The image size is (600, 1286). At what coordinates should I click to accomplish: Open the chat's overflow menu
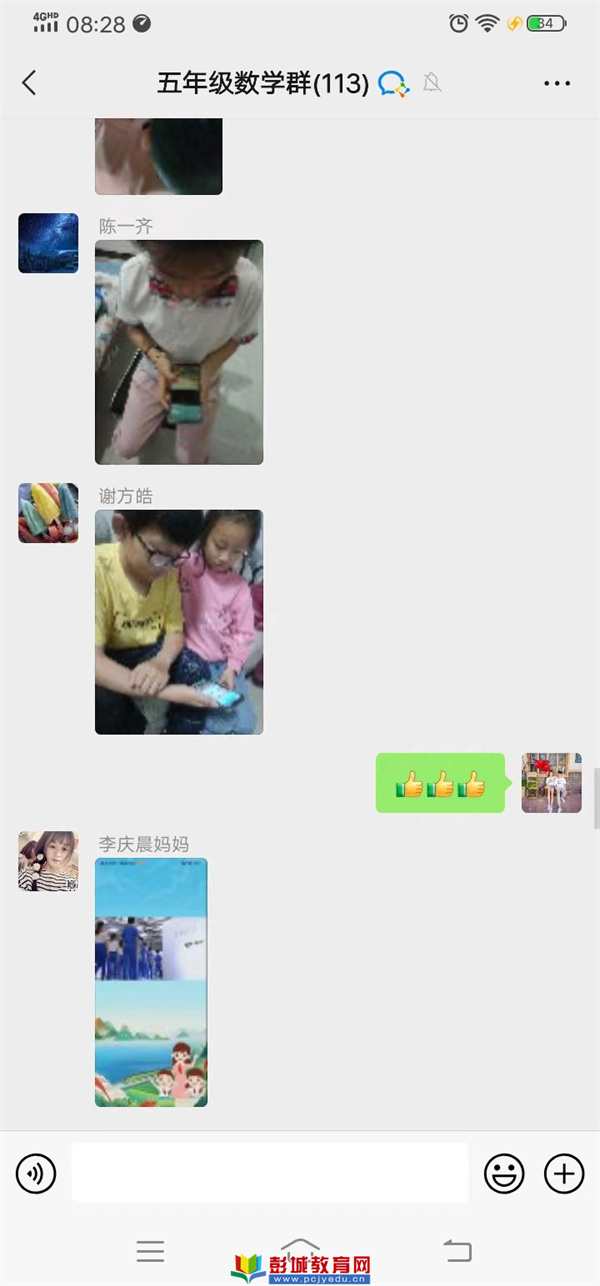pyautogui.click(x=557, y=83)
